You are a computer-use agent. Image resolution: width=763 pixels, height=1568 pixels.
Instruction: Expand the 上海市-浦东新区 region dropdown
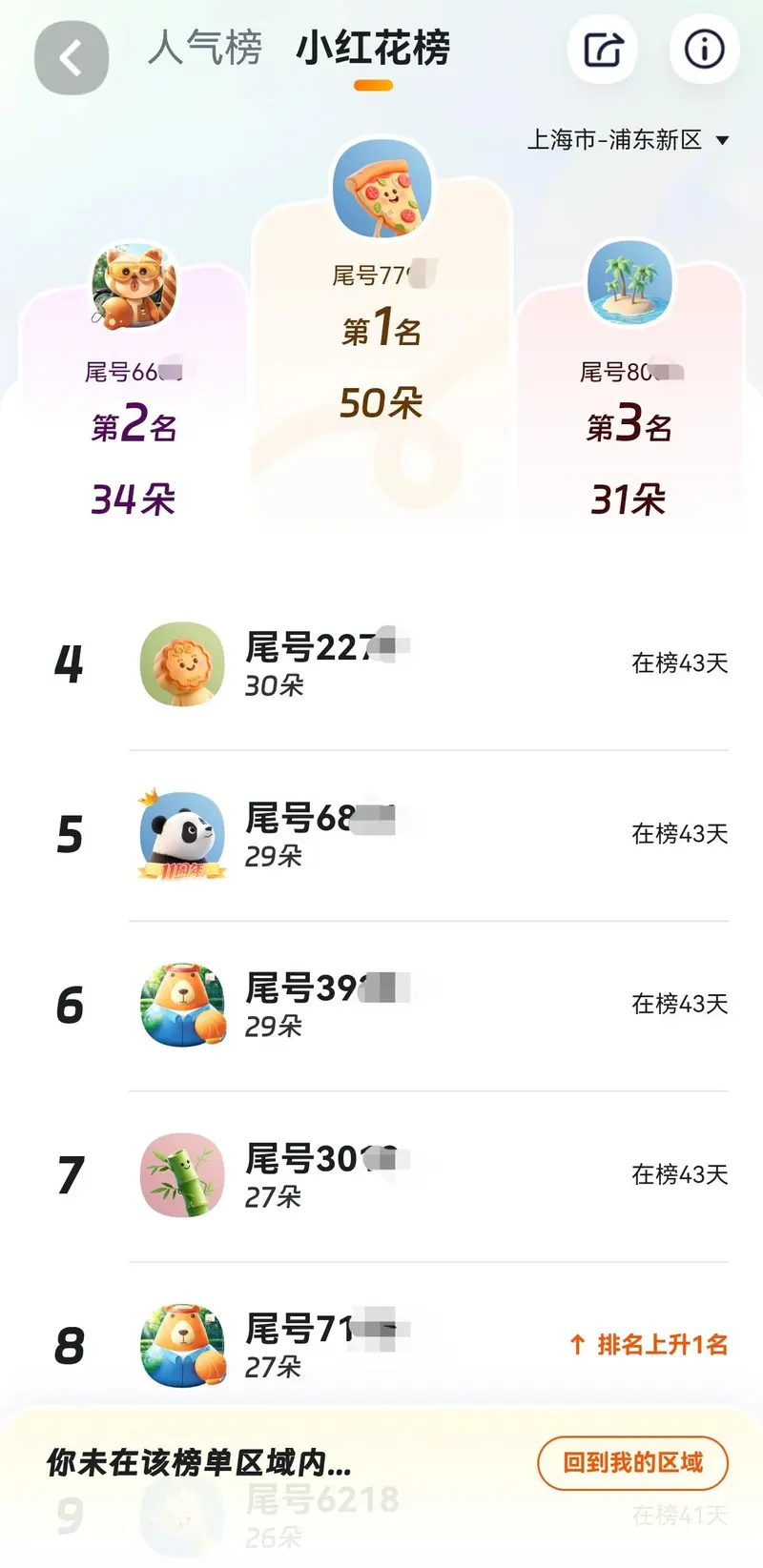(629, 140)
